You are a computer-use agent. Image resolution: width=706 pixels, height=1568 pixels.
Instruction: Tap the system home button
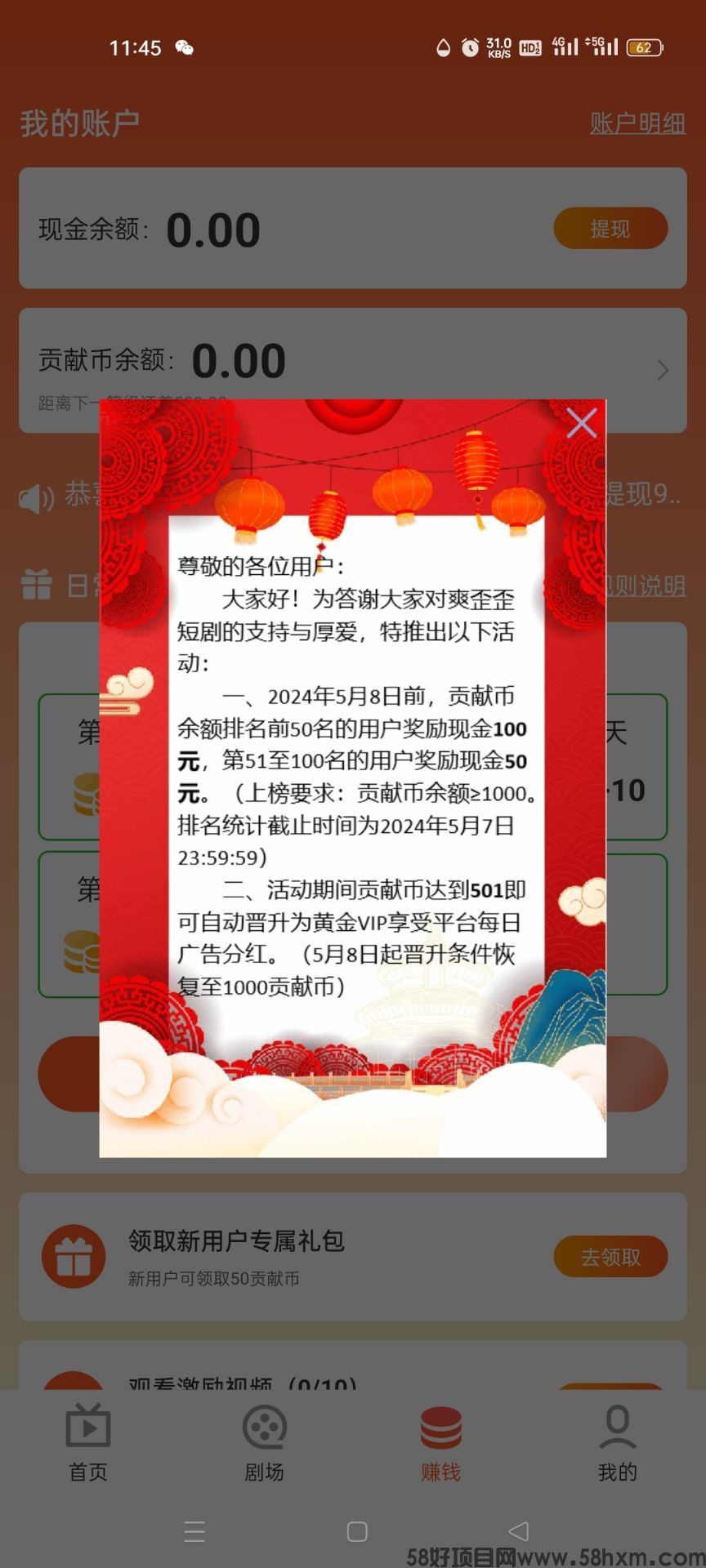tap(357, 1531)
